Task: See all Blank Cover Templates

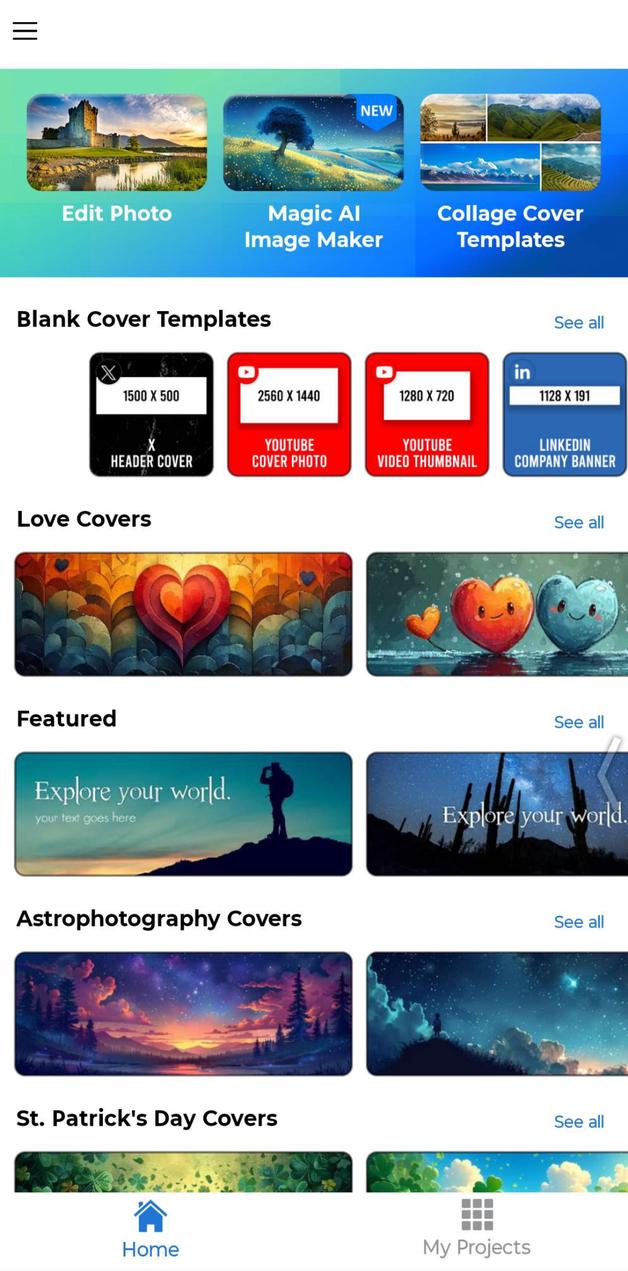Action: (579, 323)
